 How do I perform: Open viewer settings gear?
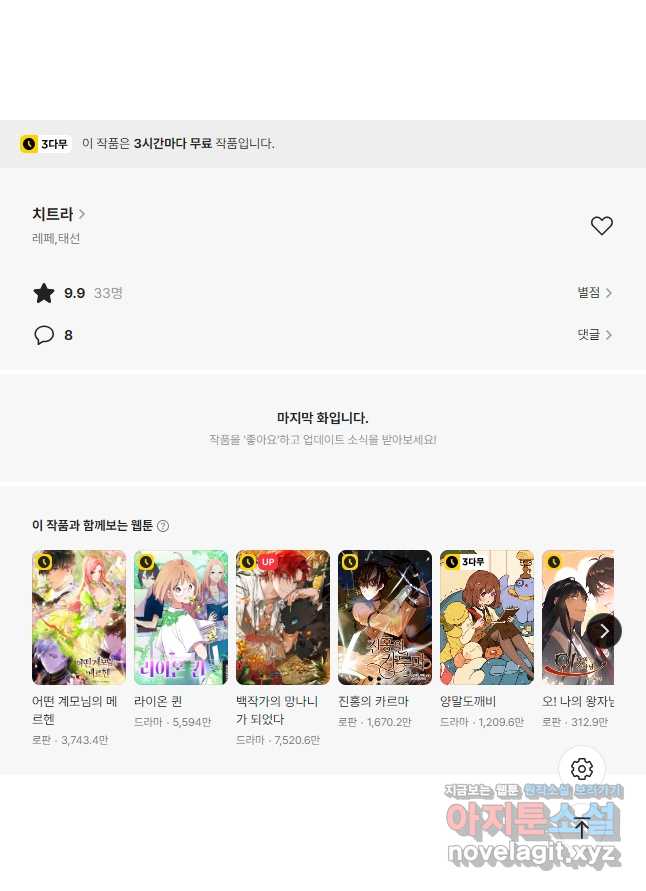point(582,769)
